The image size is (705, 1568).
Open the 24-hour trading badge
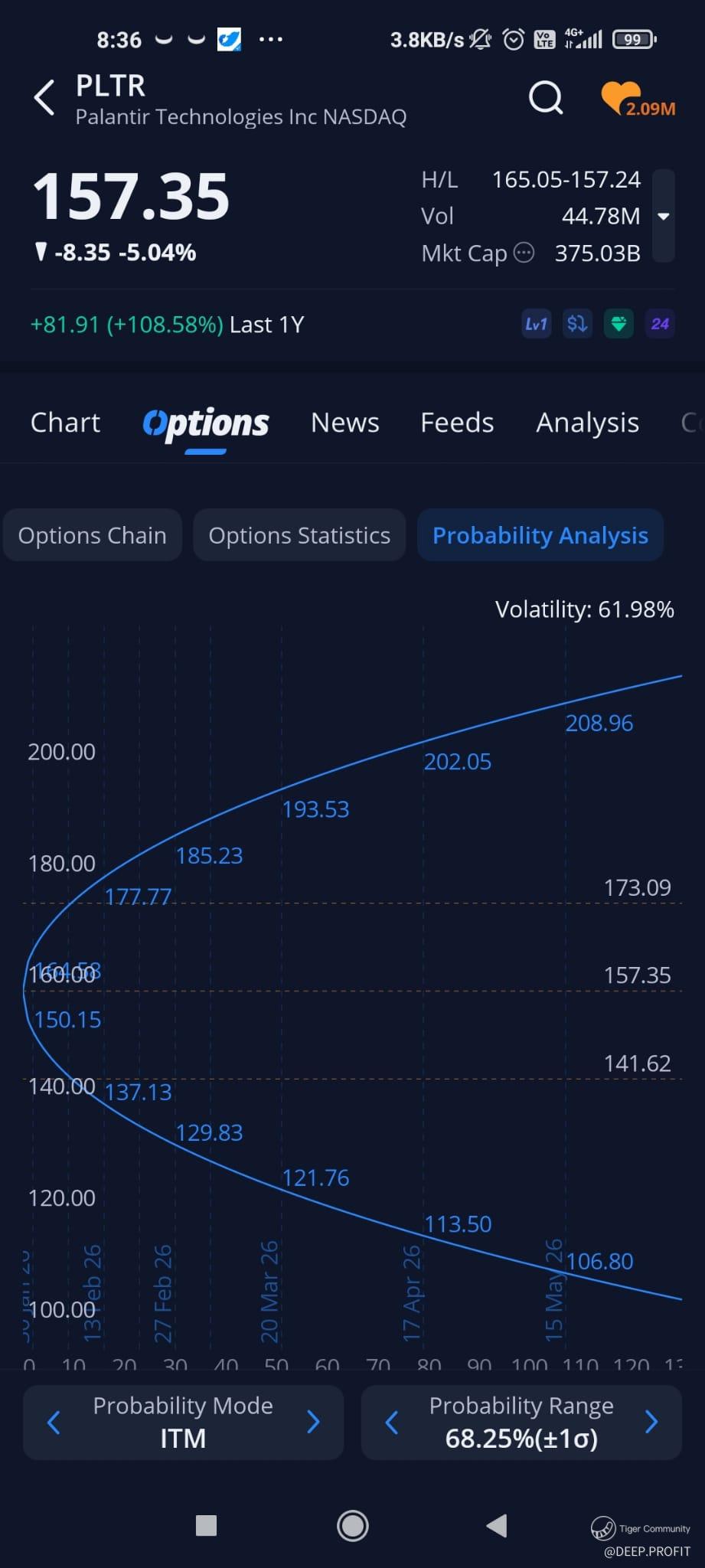pyautogui.click(x=660, y=324)
